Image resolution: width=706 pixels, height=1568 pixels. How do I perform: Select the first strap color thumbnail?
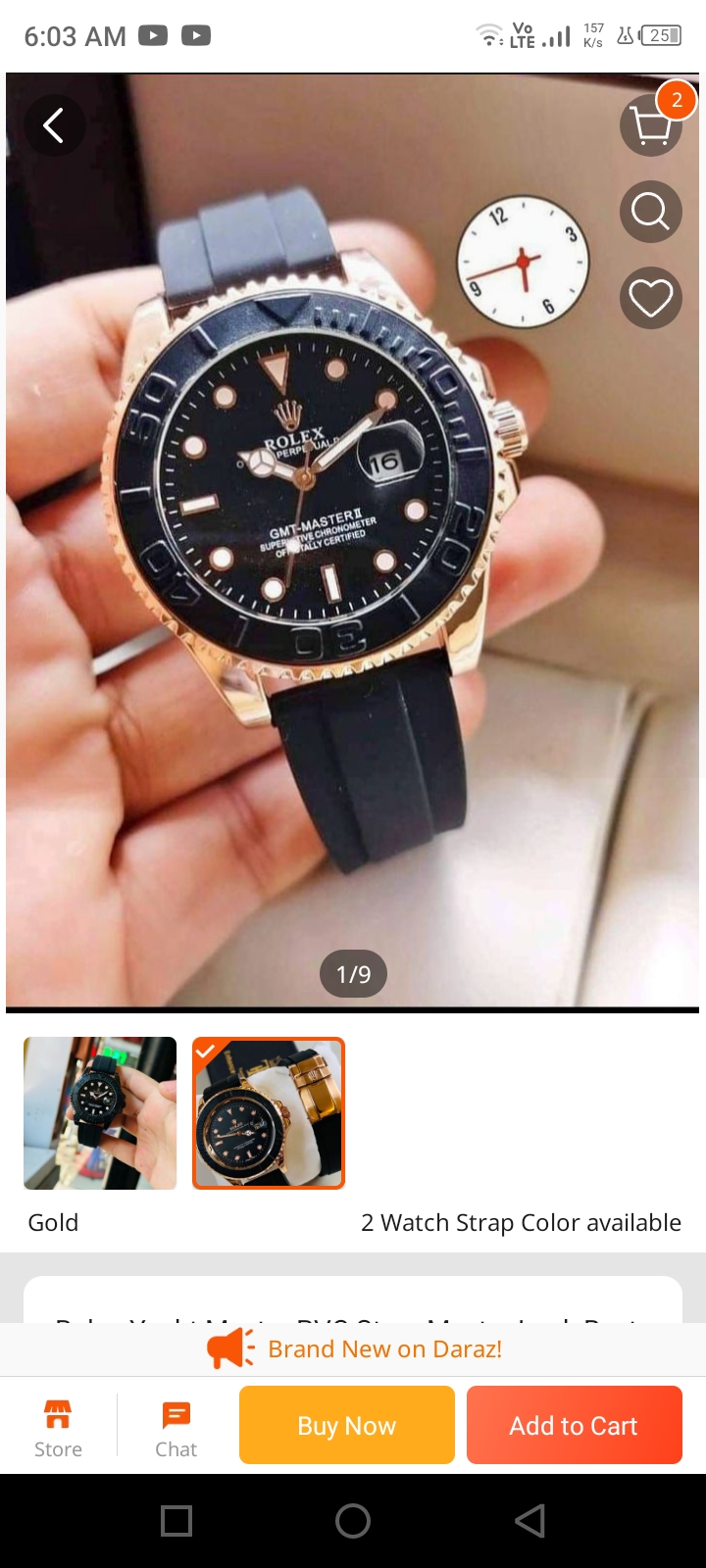[100, 1113]
